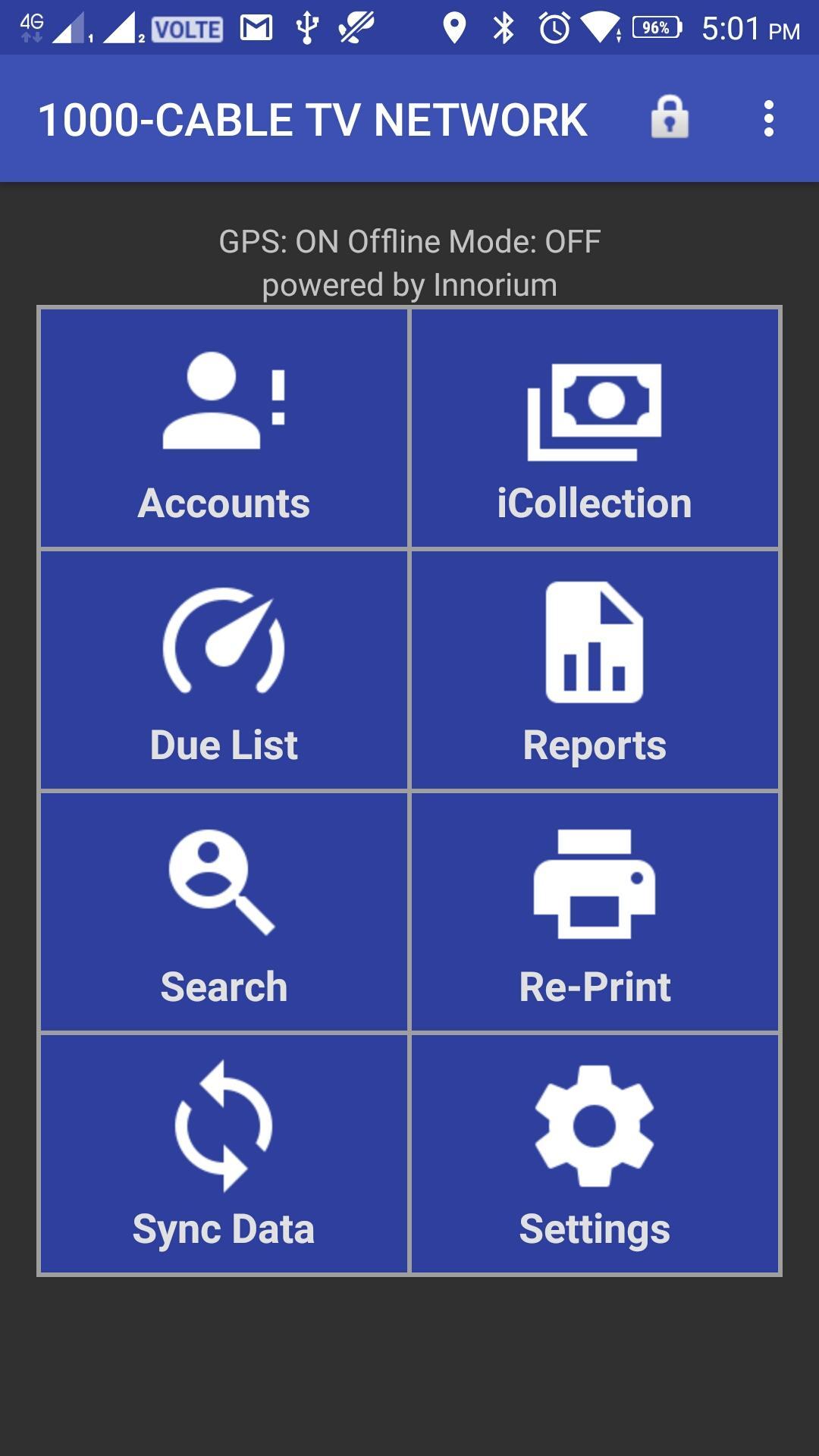
Task: View the Due List
Action: pos(224,670)
